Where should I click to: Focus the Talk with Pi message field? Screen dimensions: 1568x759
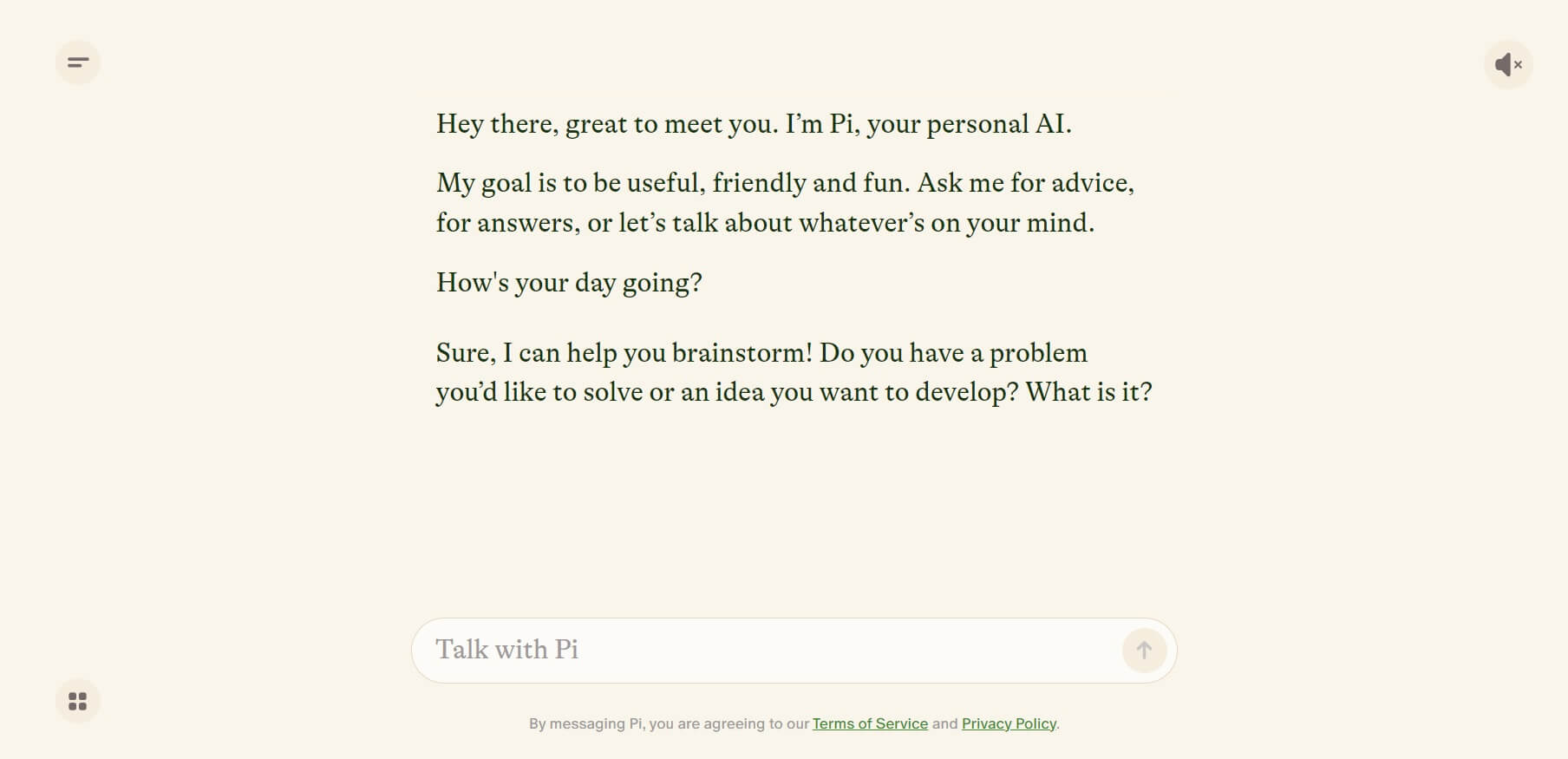click(x=763, y=650)
